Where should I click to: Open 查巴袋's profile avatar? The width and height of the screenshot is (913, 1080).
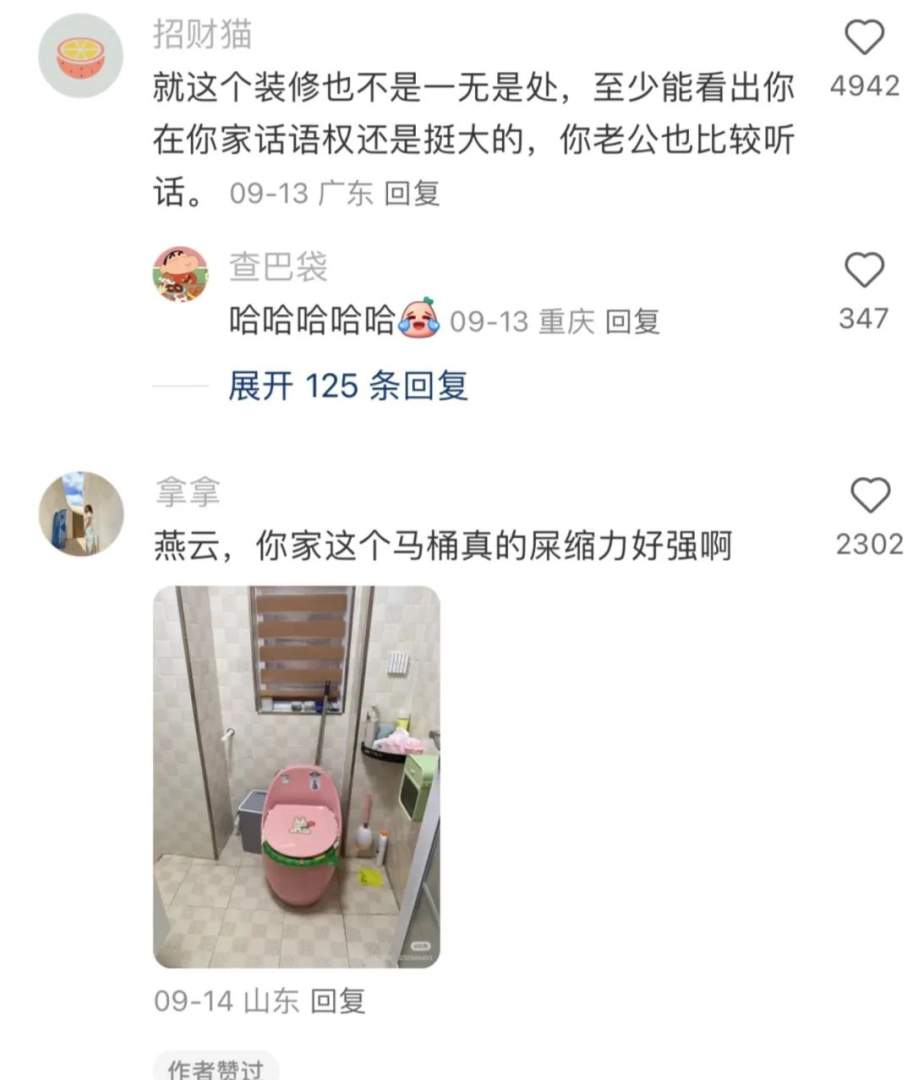tap(180, 273)
